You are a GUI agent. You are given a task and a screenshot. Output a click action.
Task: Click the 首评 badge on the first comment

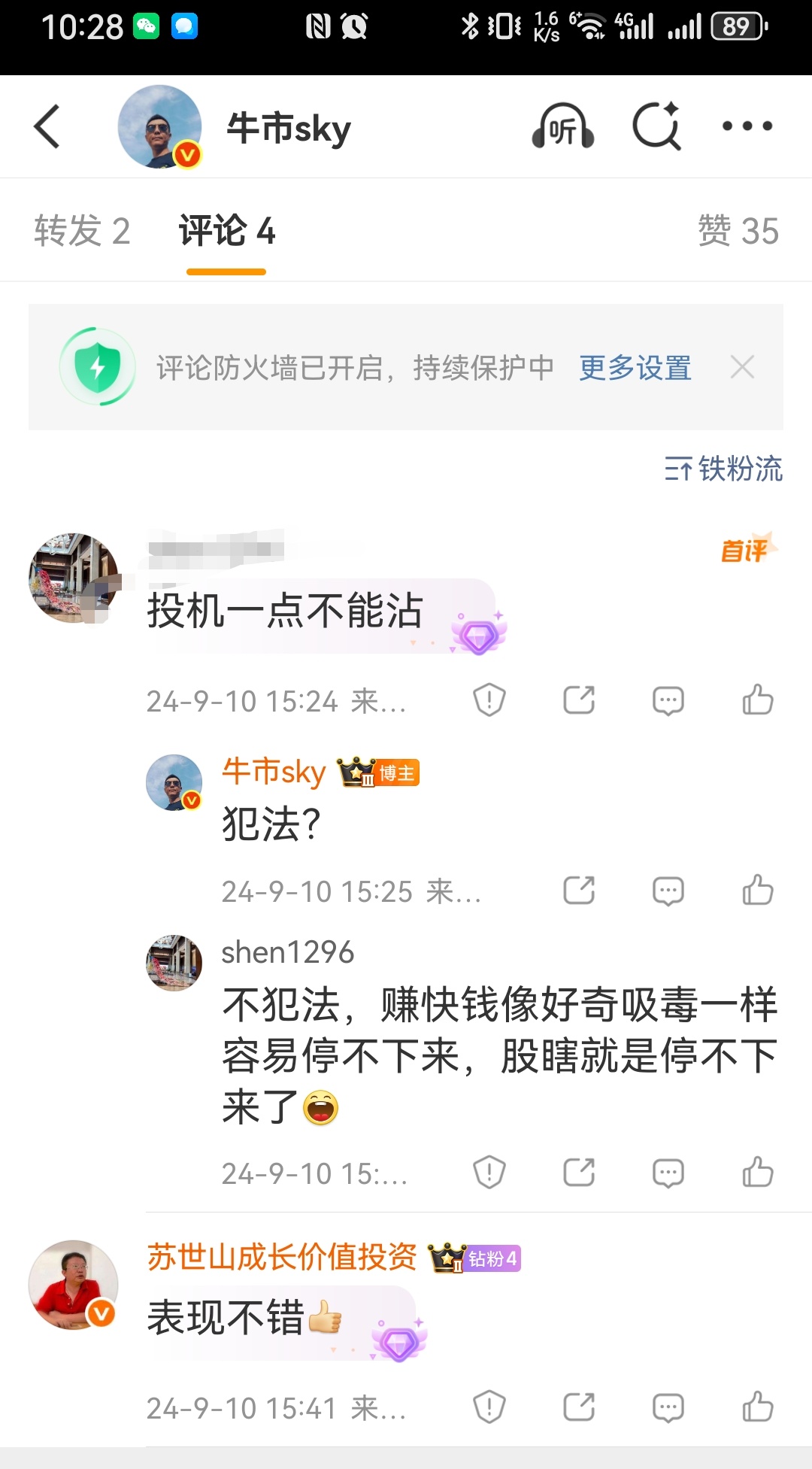point(745,551)
